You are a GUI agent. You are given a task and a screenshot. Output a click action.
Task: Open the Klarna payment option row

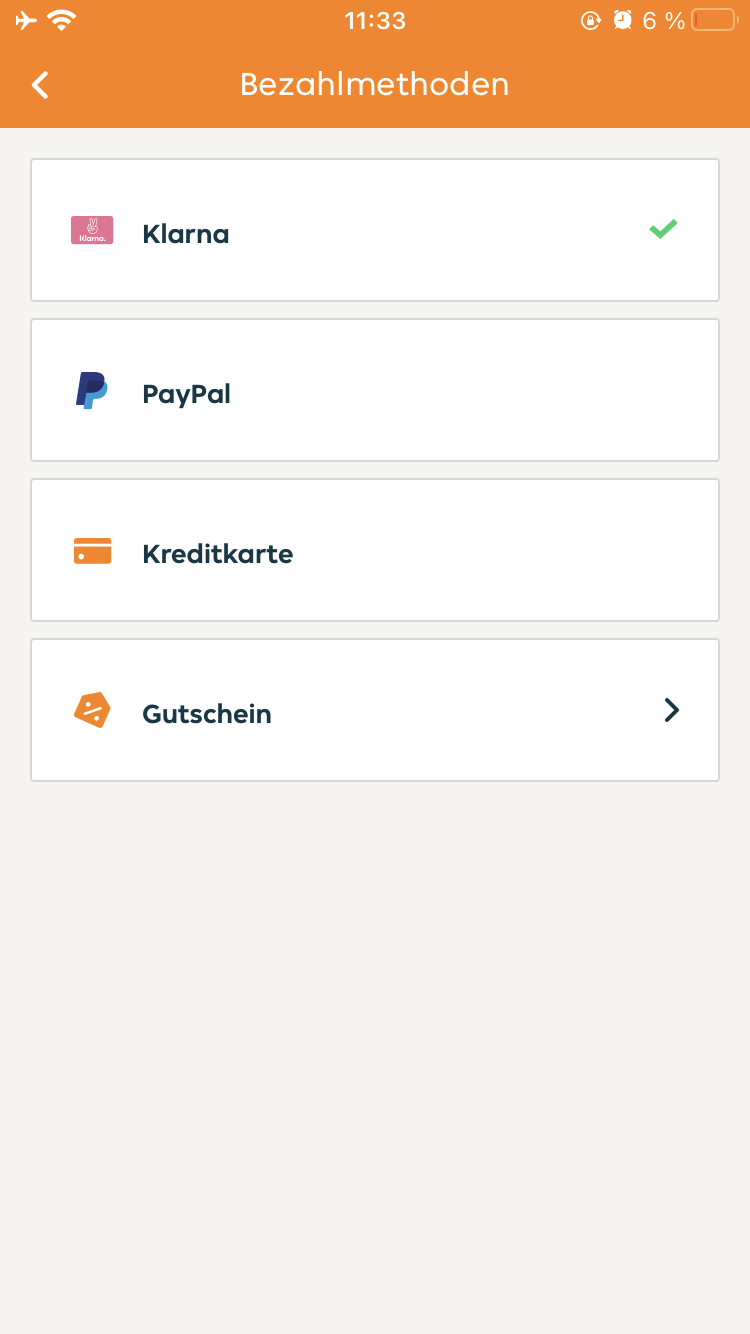pyautogui.click(x=375, y=229)
